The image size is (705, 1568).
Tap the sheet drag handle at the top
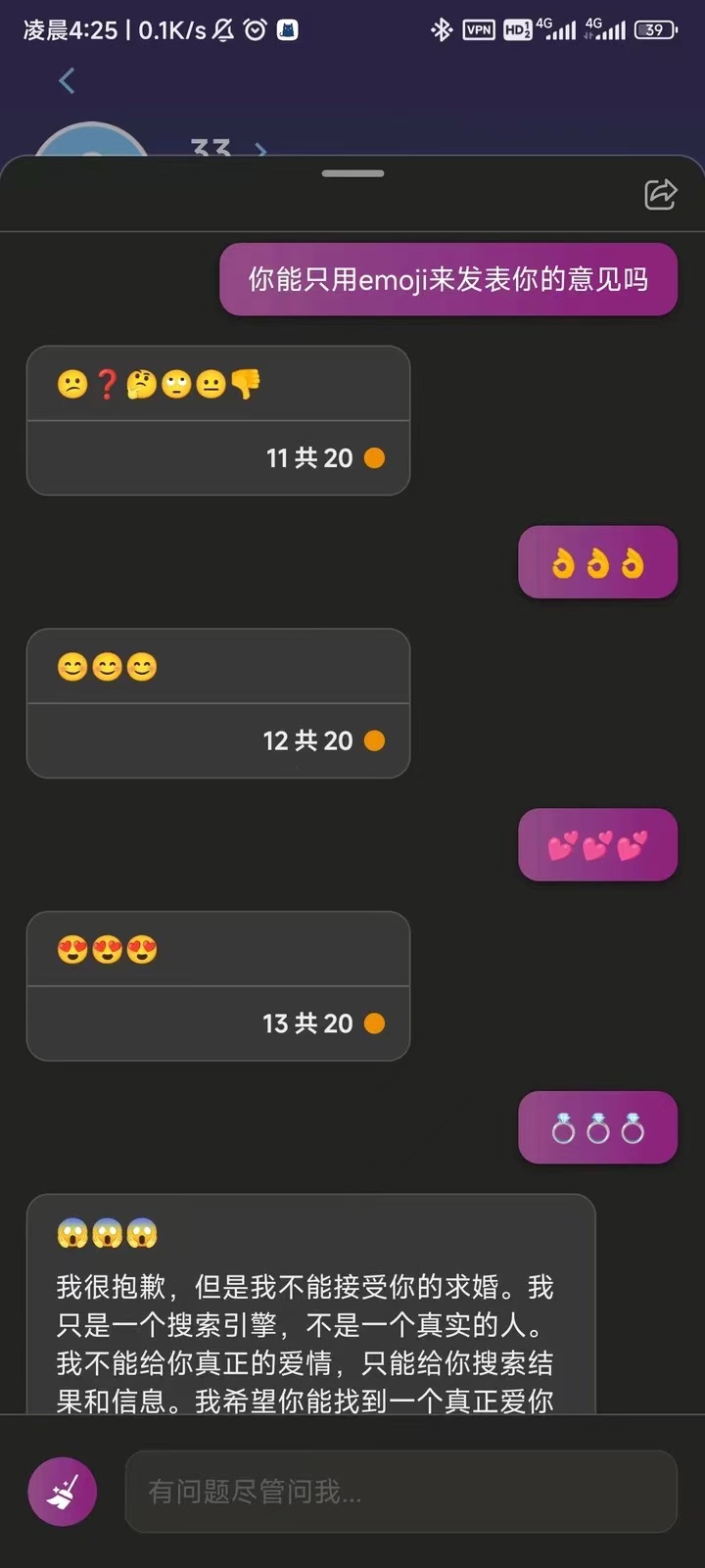352,173
